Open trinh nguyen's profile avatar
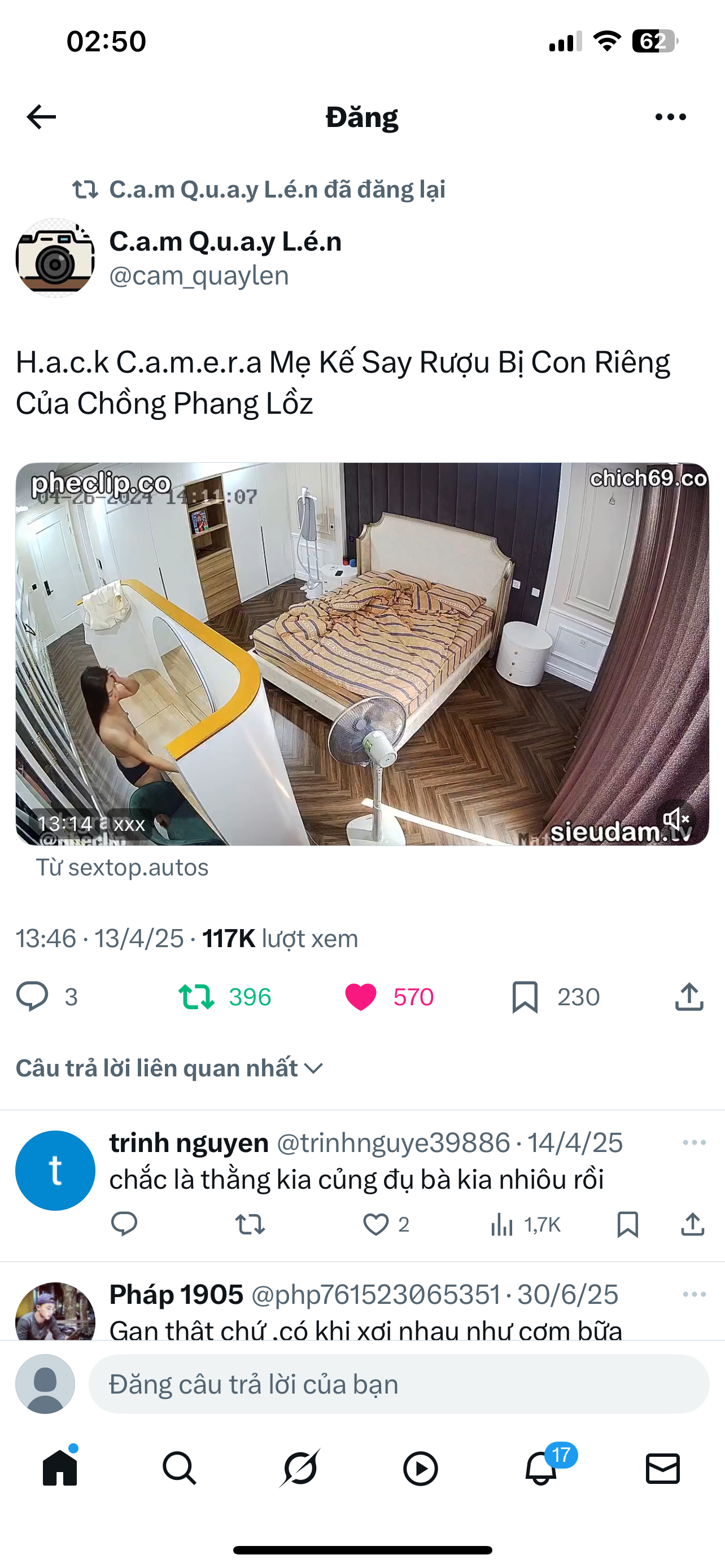Viewport: 725px width, 1568px height. point(55,1170)
